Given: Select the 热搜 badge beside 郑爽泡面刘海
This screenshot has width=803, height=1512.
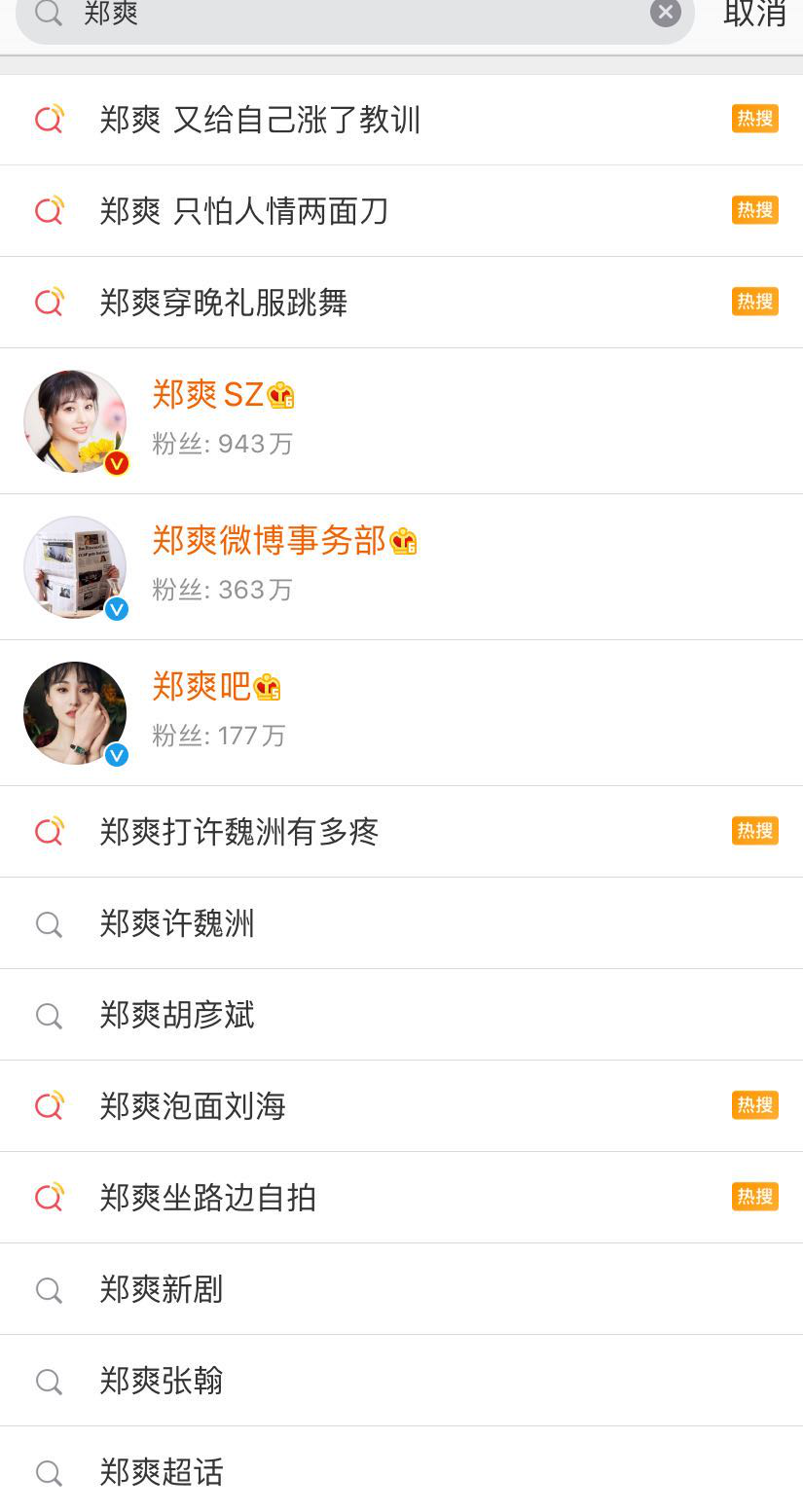Looking at the screenshot, I should click(x=754, y=1105).
